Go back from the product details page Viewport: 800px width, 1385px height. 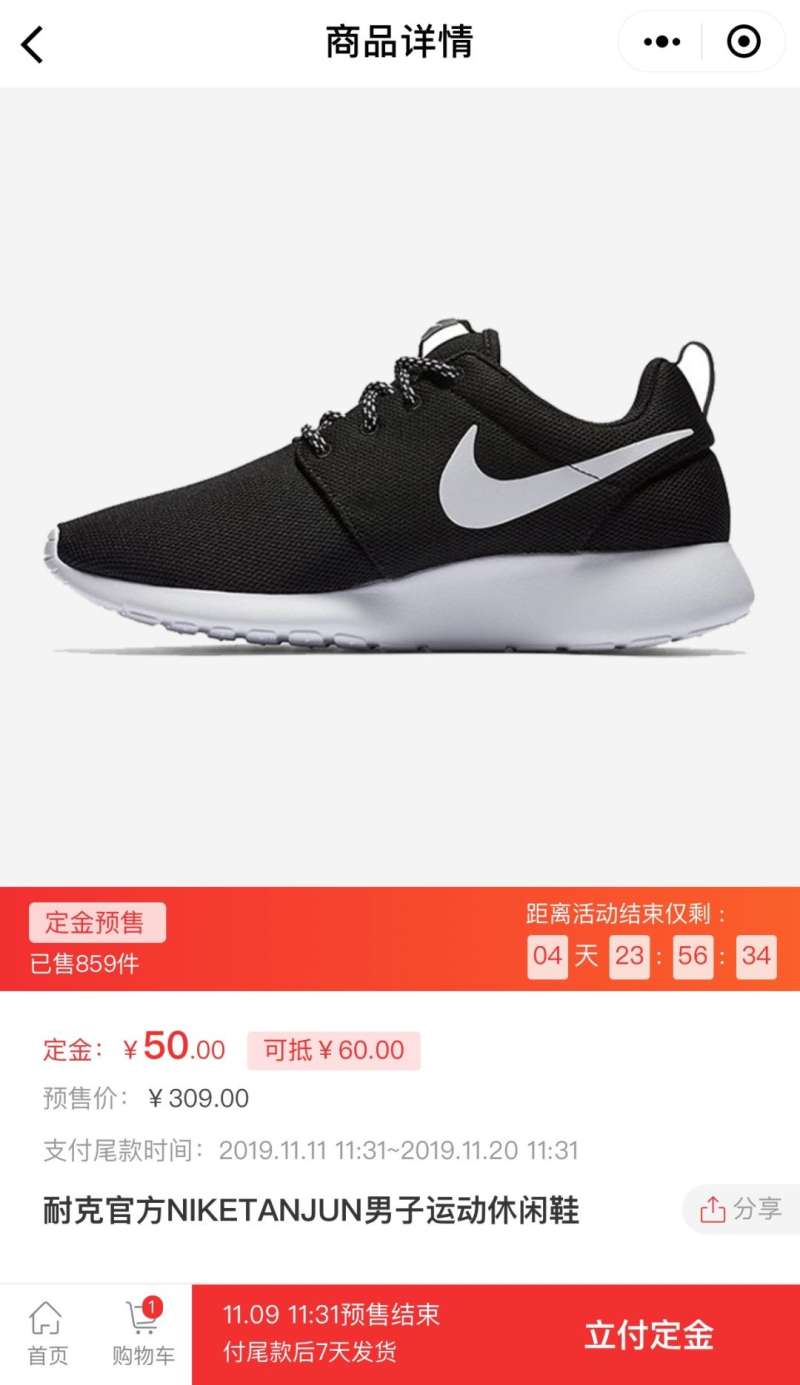[33, 44]
